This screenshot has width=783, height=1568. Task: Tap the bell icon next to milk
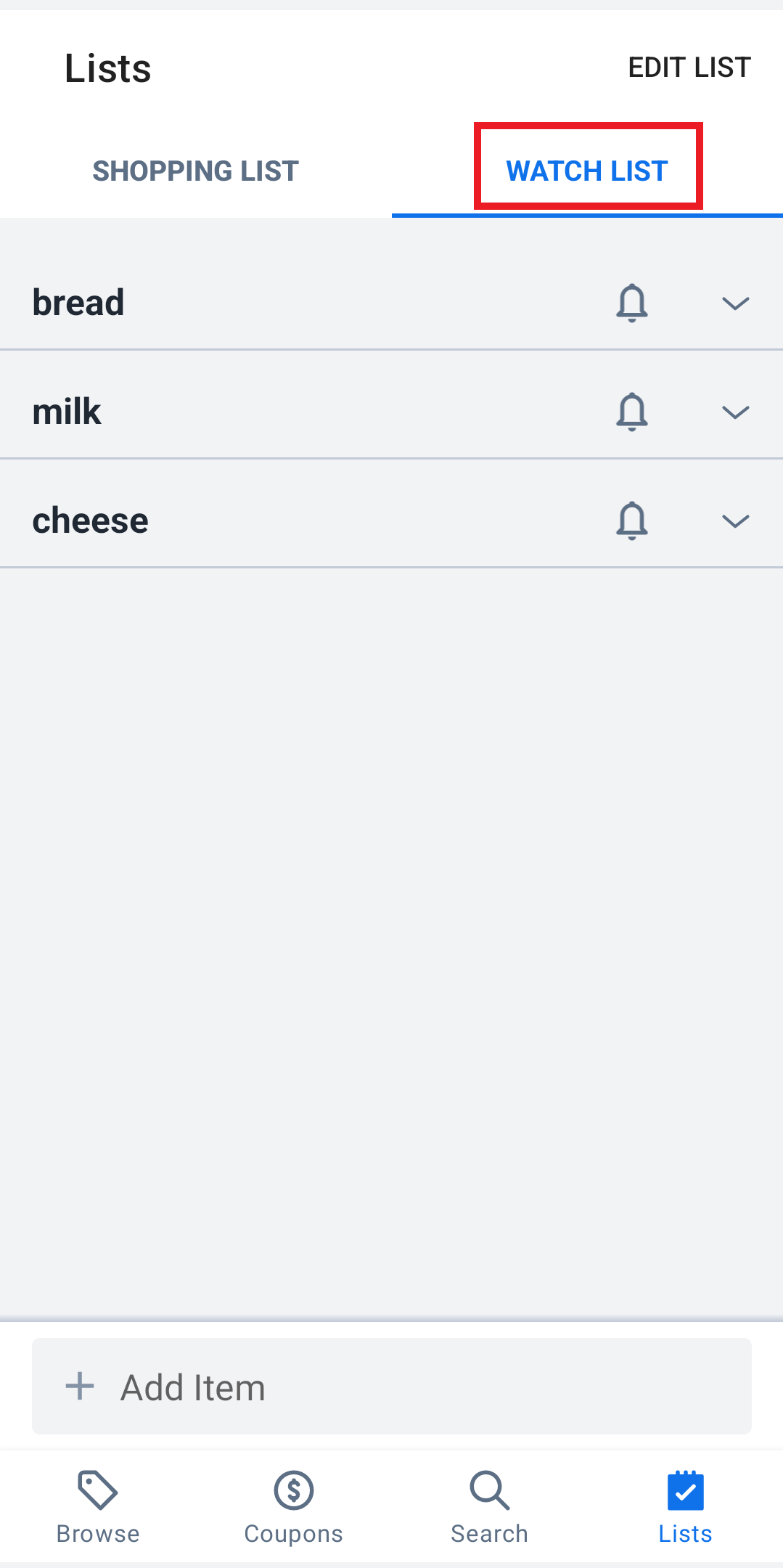pyautogui.click(x=632, y=411)
